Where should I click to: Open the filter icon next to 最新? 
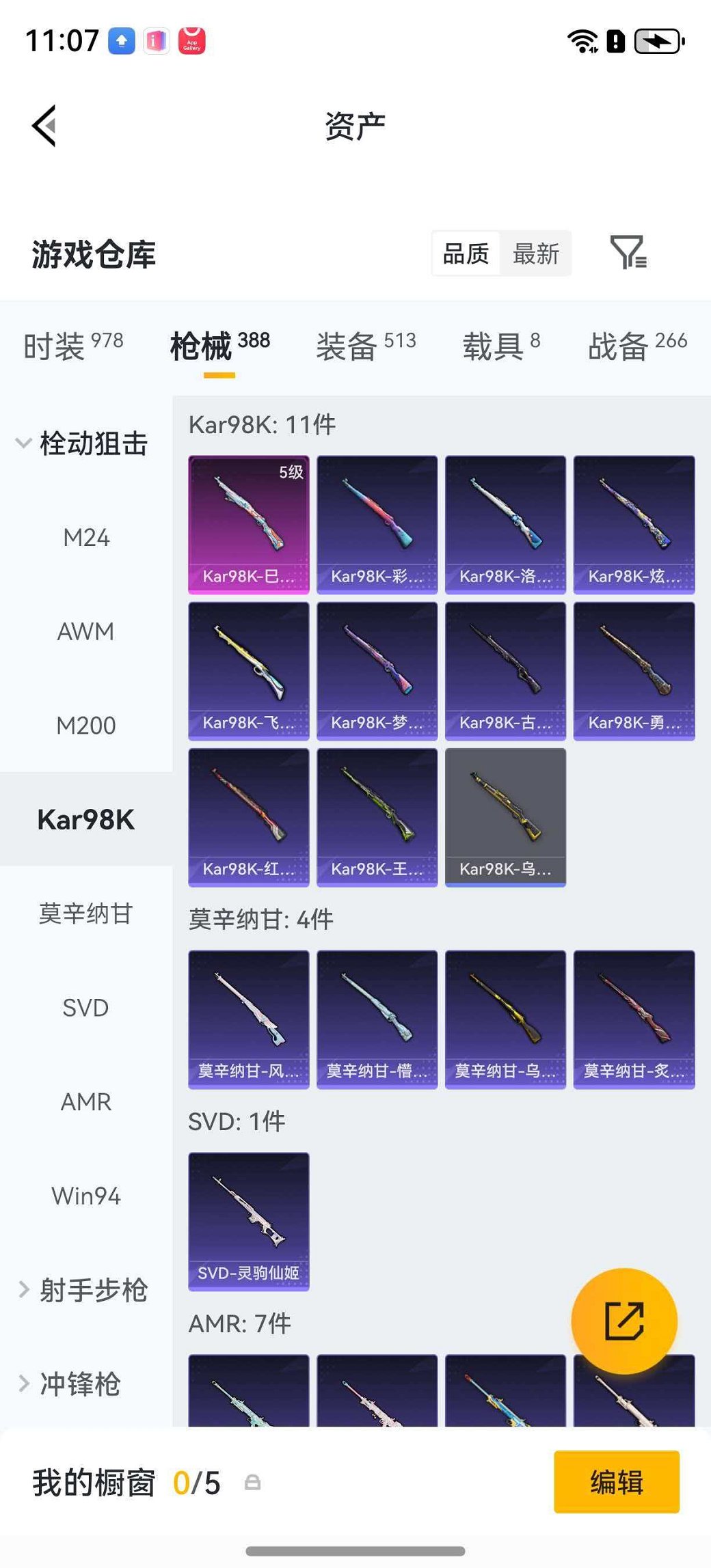click(628, 253)
